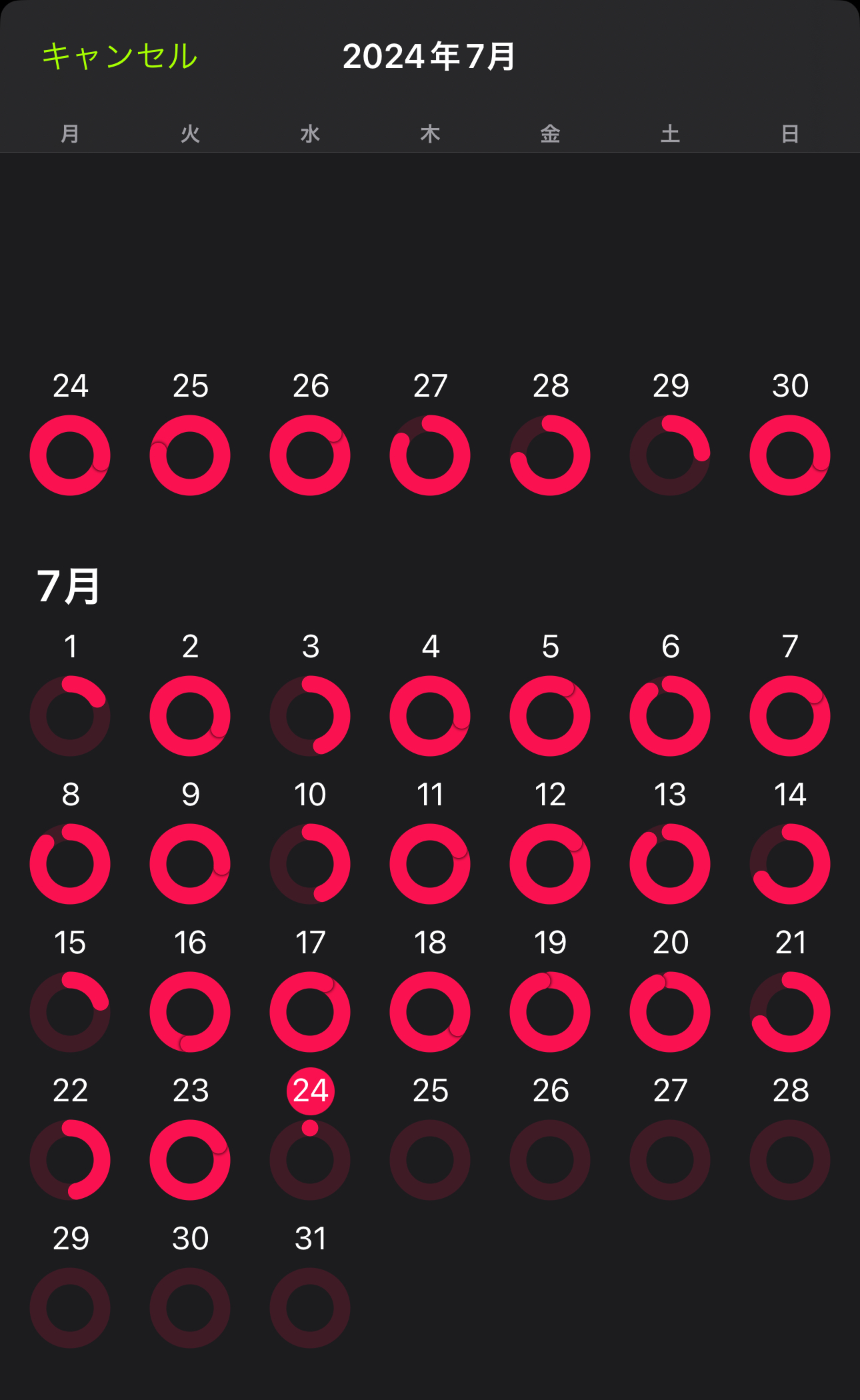
Task: Select July 10 activity ring
Action: click(x=310, y=864)
